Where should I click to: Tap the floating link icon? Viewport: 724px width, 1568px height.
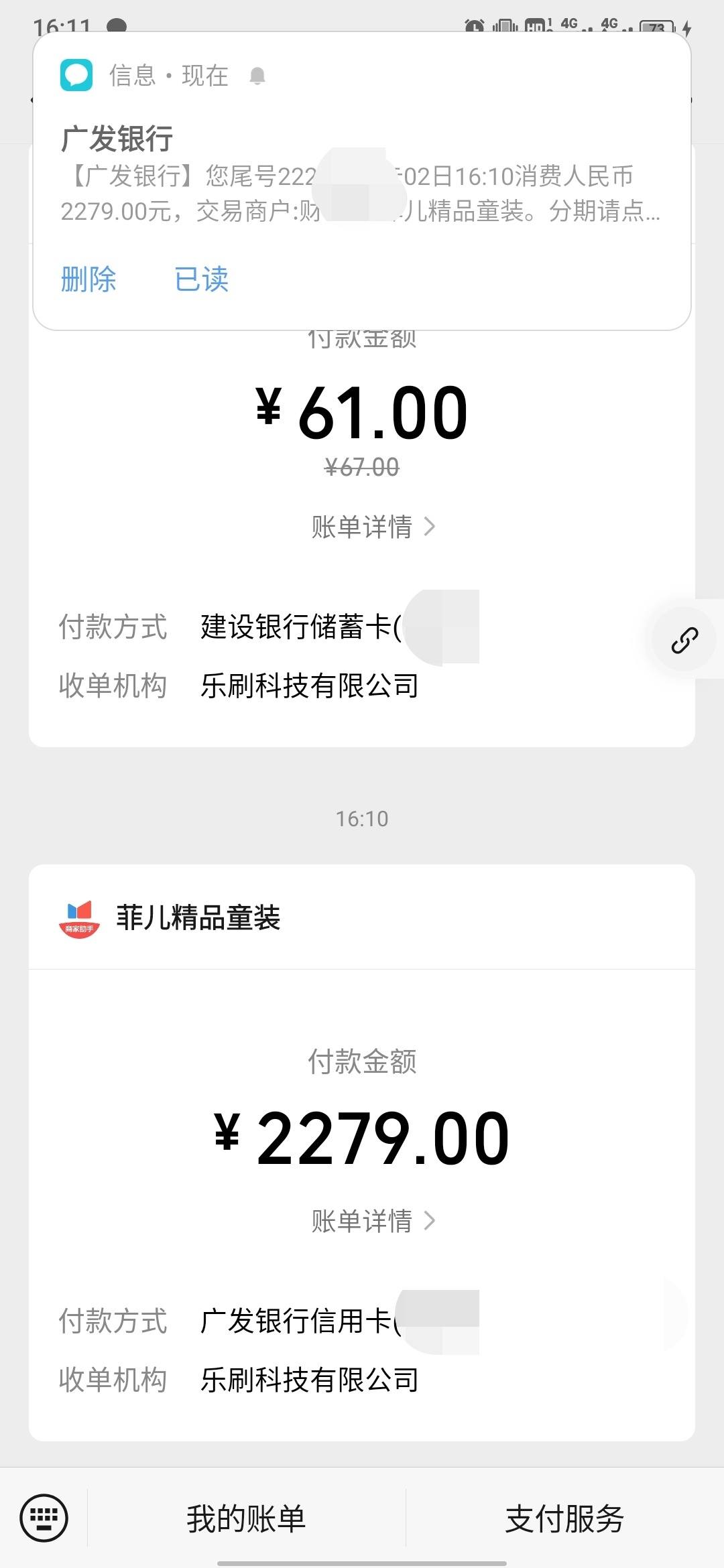(x=684, y=640)
